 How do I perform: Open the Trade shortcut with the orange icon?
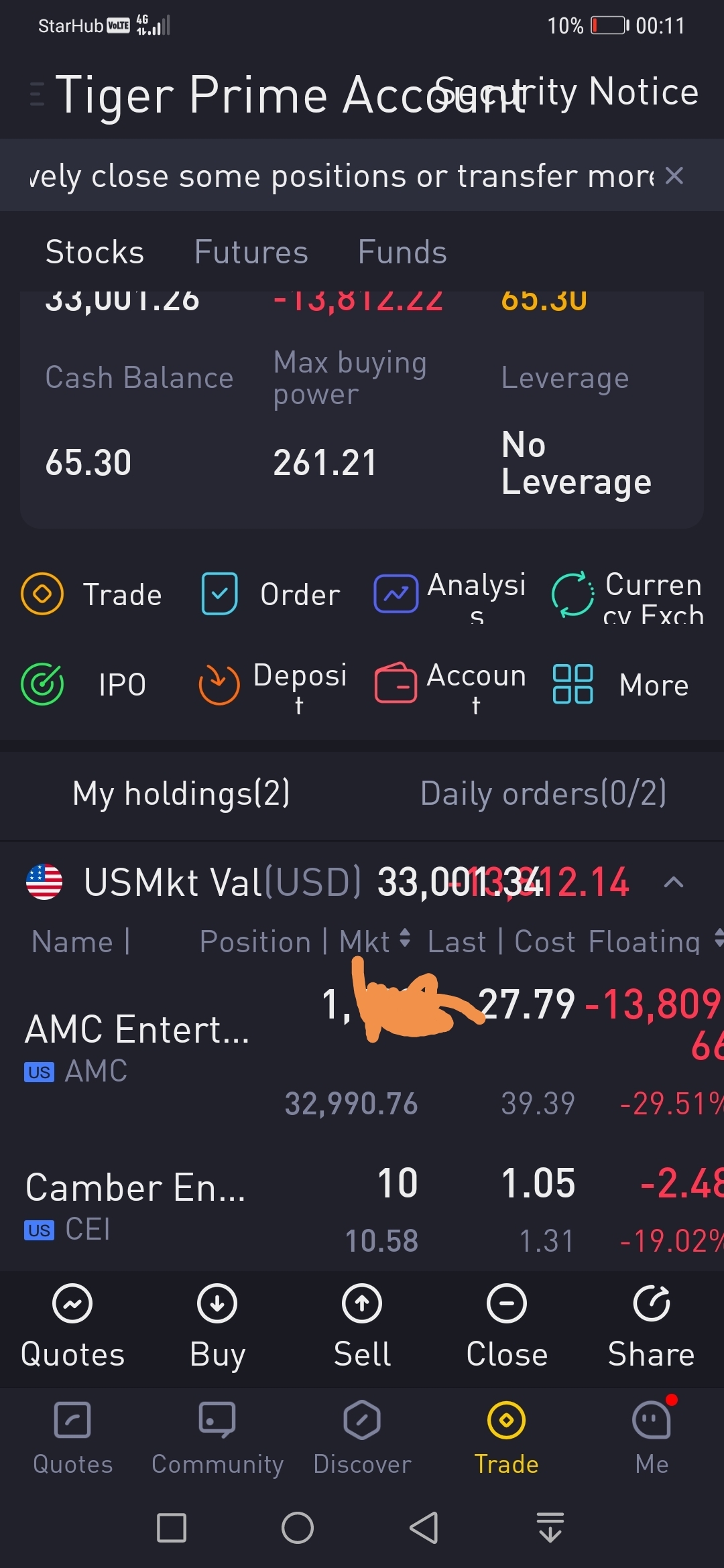point(92,594)
